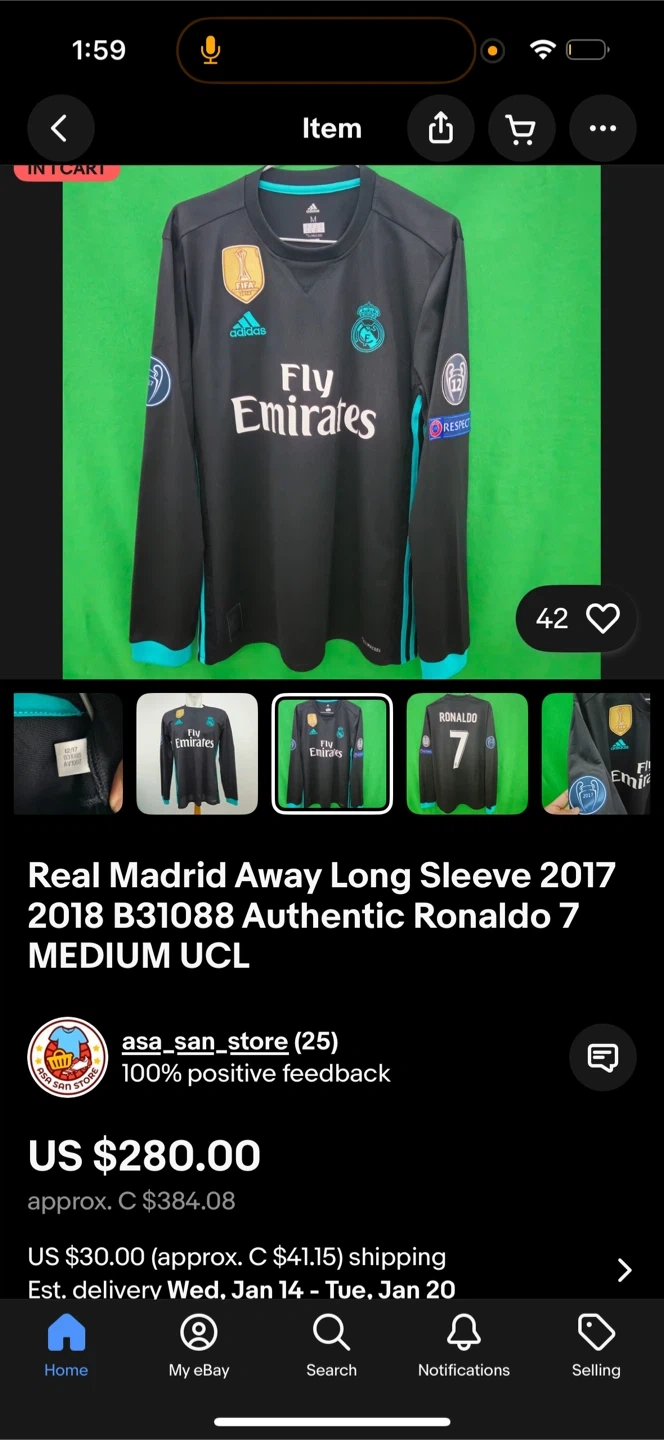Image resolution: width=664 pixels, height=1440 pixels.
Task: Add the item to your watchlist heart
Action: pyautogui.click(x=603, y=619)
